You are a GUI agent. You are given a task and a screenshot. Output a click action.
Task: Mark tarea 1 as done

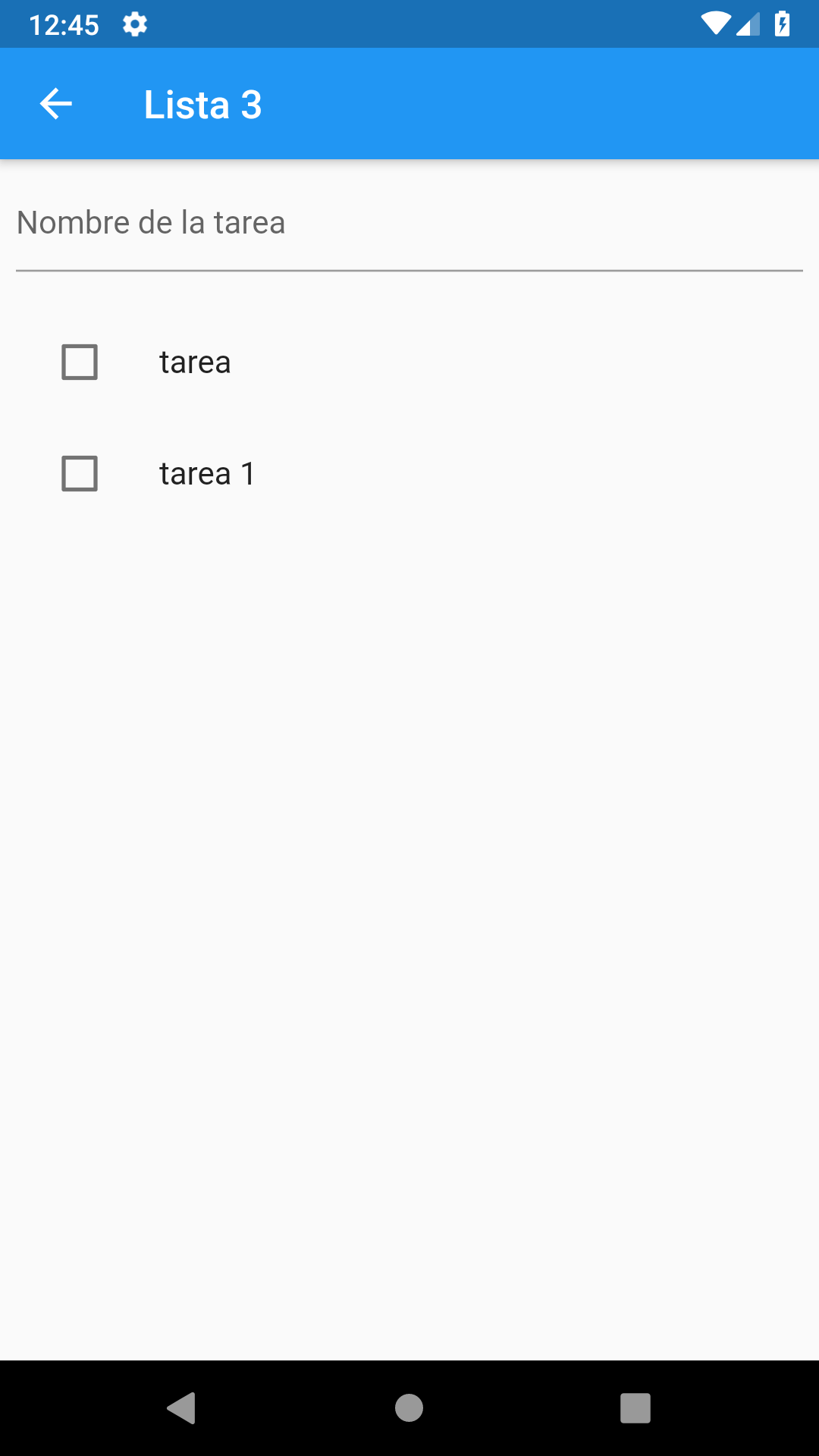pos(80,473)
